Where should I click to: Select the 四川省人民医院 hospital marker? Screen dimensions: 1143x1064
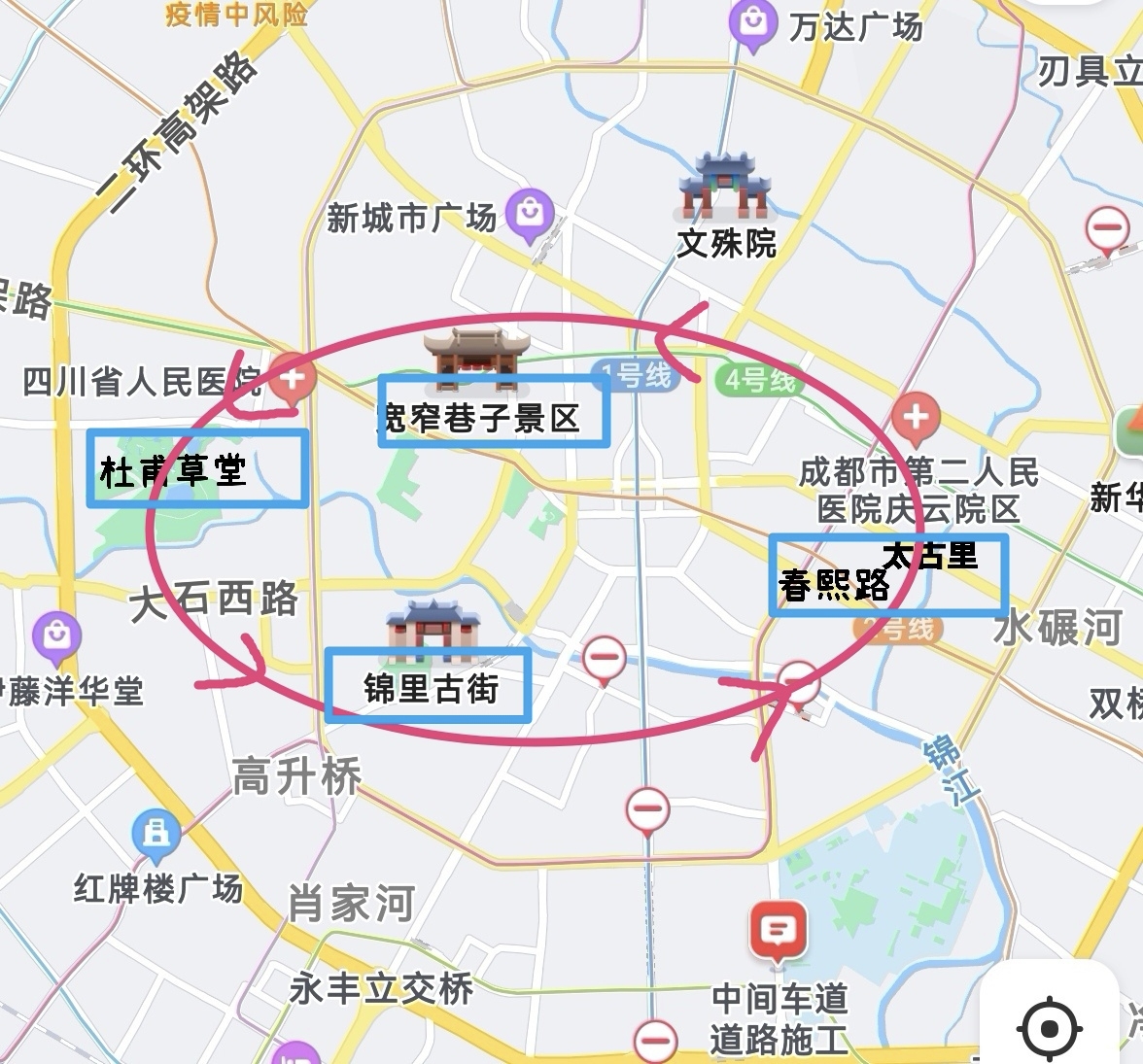pyautogui.click(x=293, y=380)
